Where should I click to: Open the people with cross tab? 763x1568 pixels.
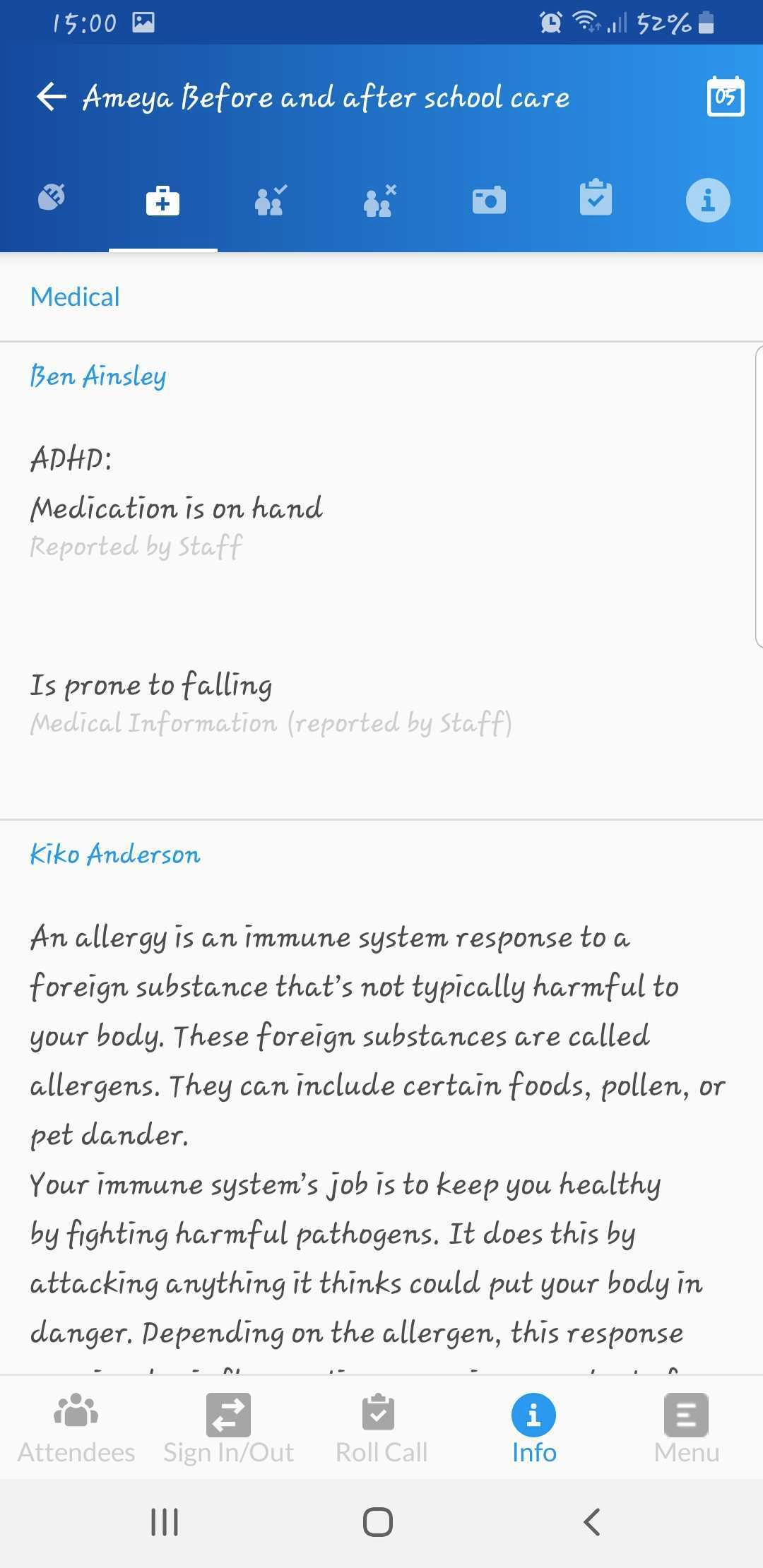(x=379, y=201)
